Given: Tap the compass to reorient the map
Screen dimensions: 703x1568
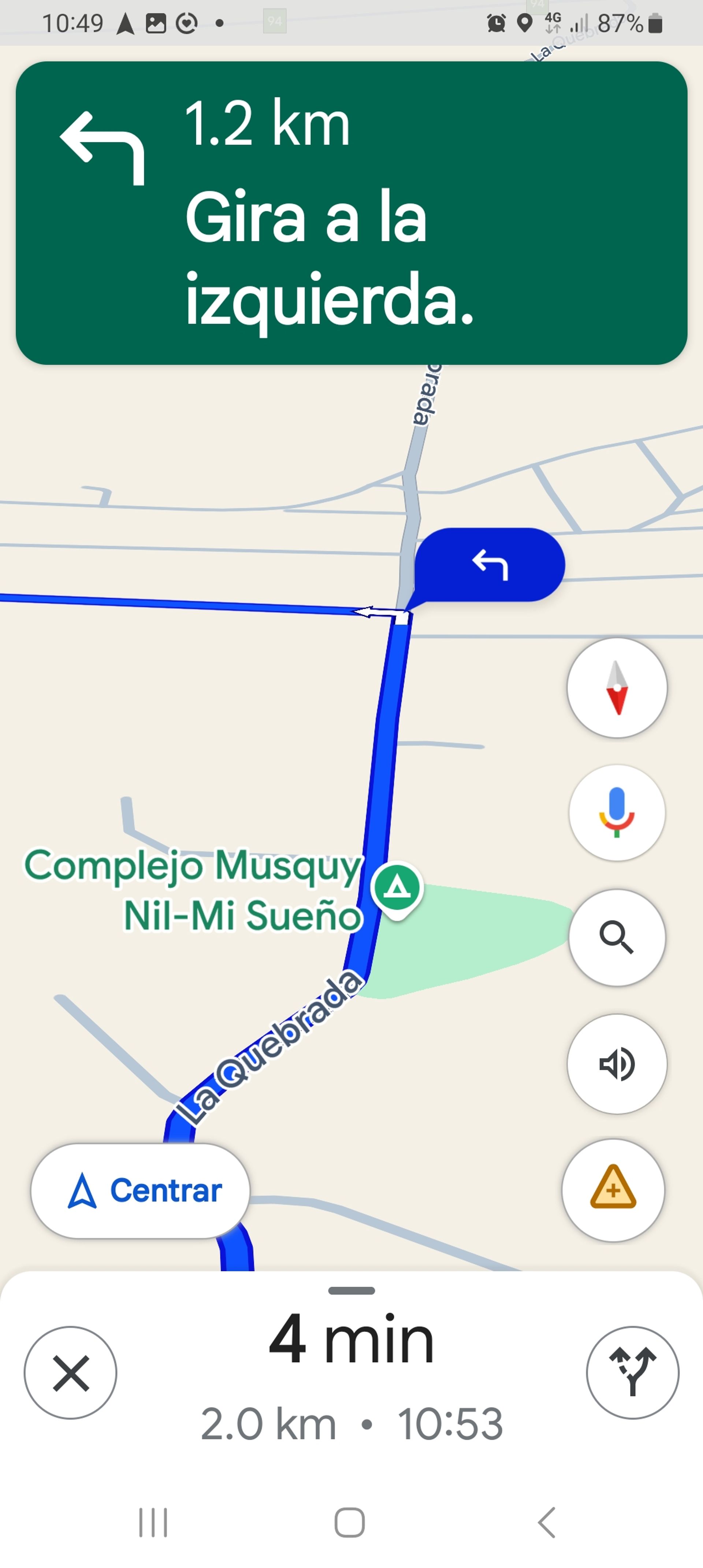Looking at the screenshot, I should tap(617, 688).
